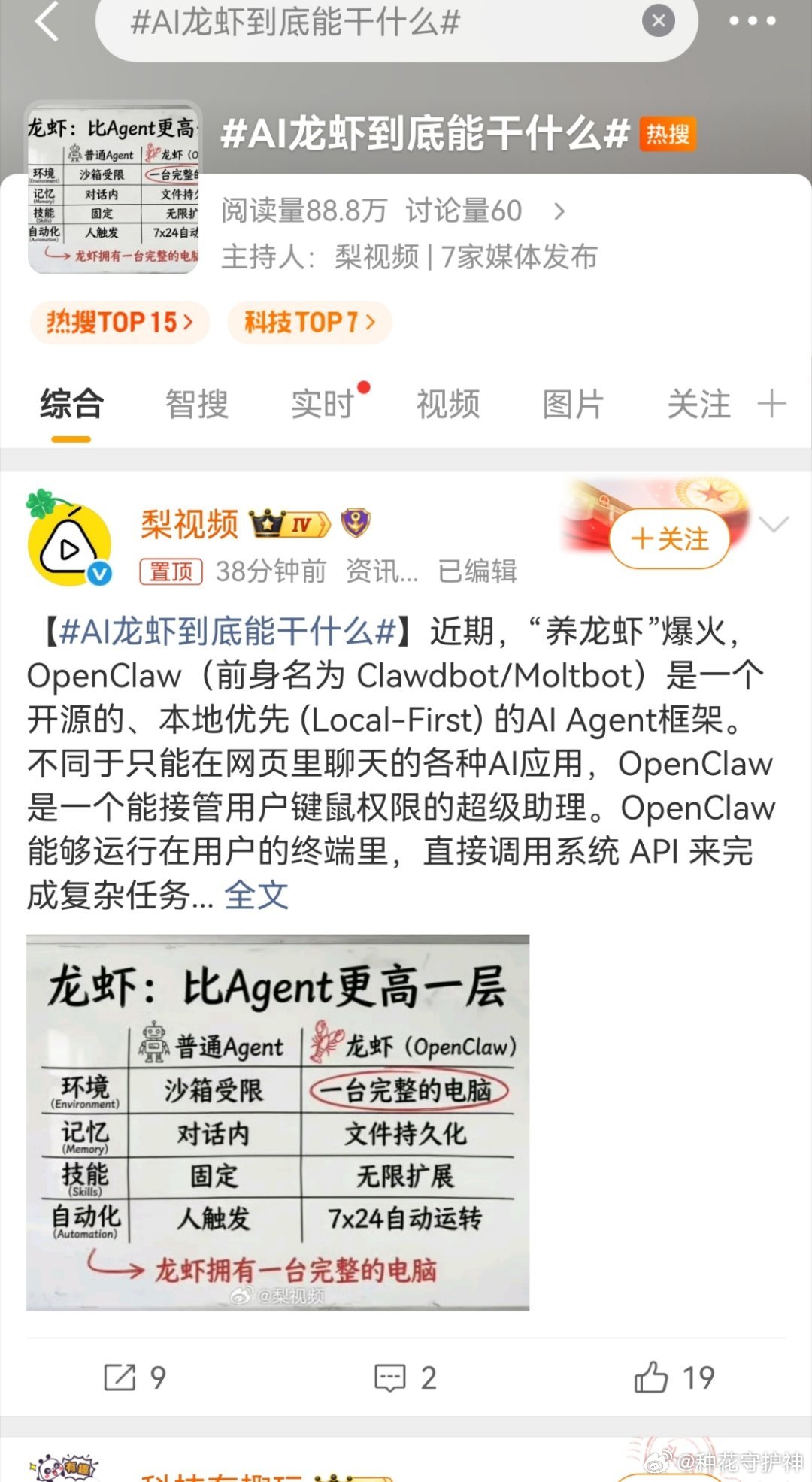Image resolution: width=812 pixels, height=1482 pixels.
Task: Tap the search input field at the top
Action: click(x=338, y=23)
